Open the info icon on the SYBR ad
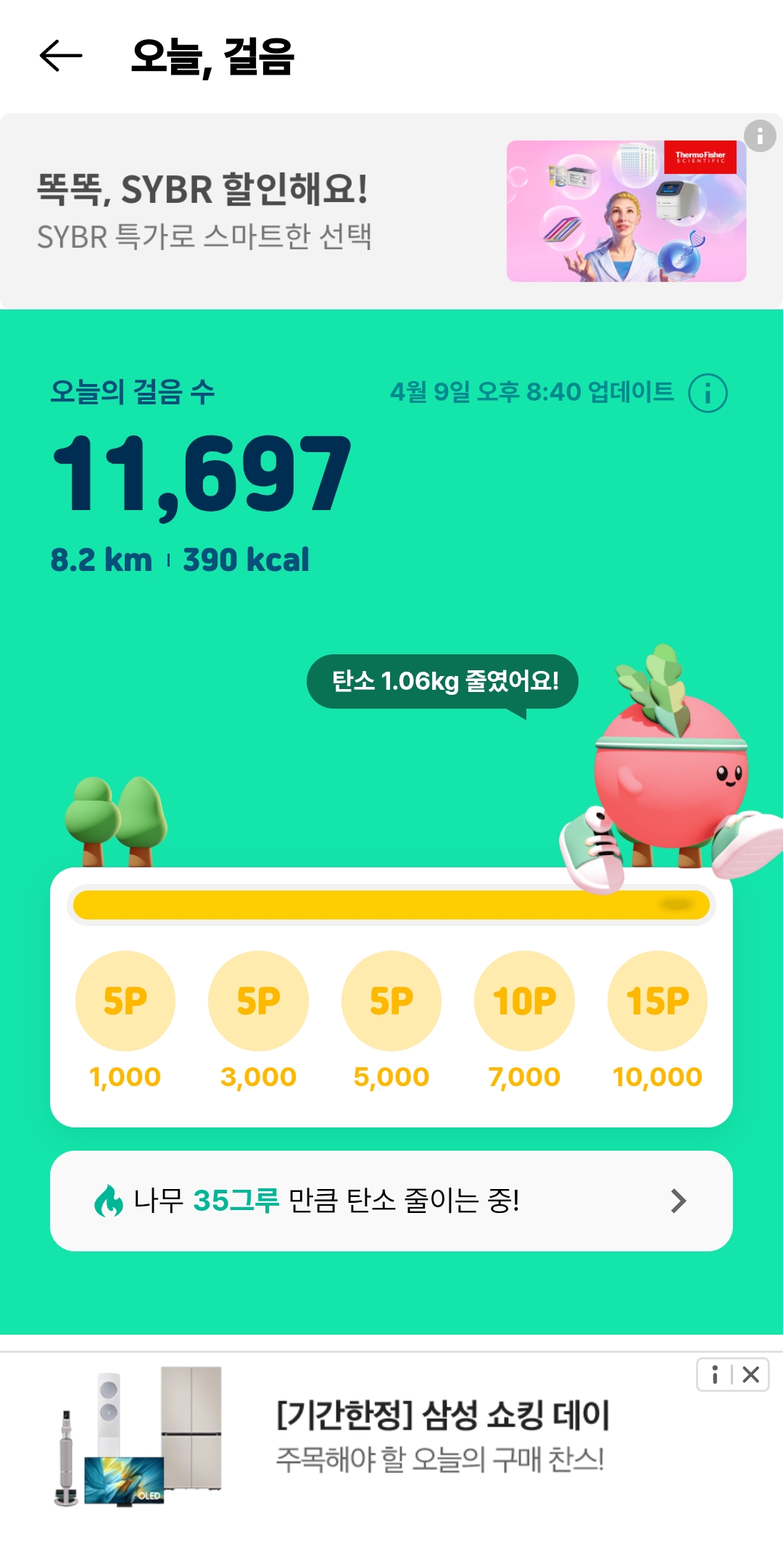 point(760,135)
